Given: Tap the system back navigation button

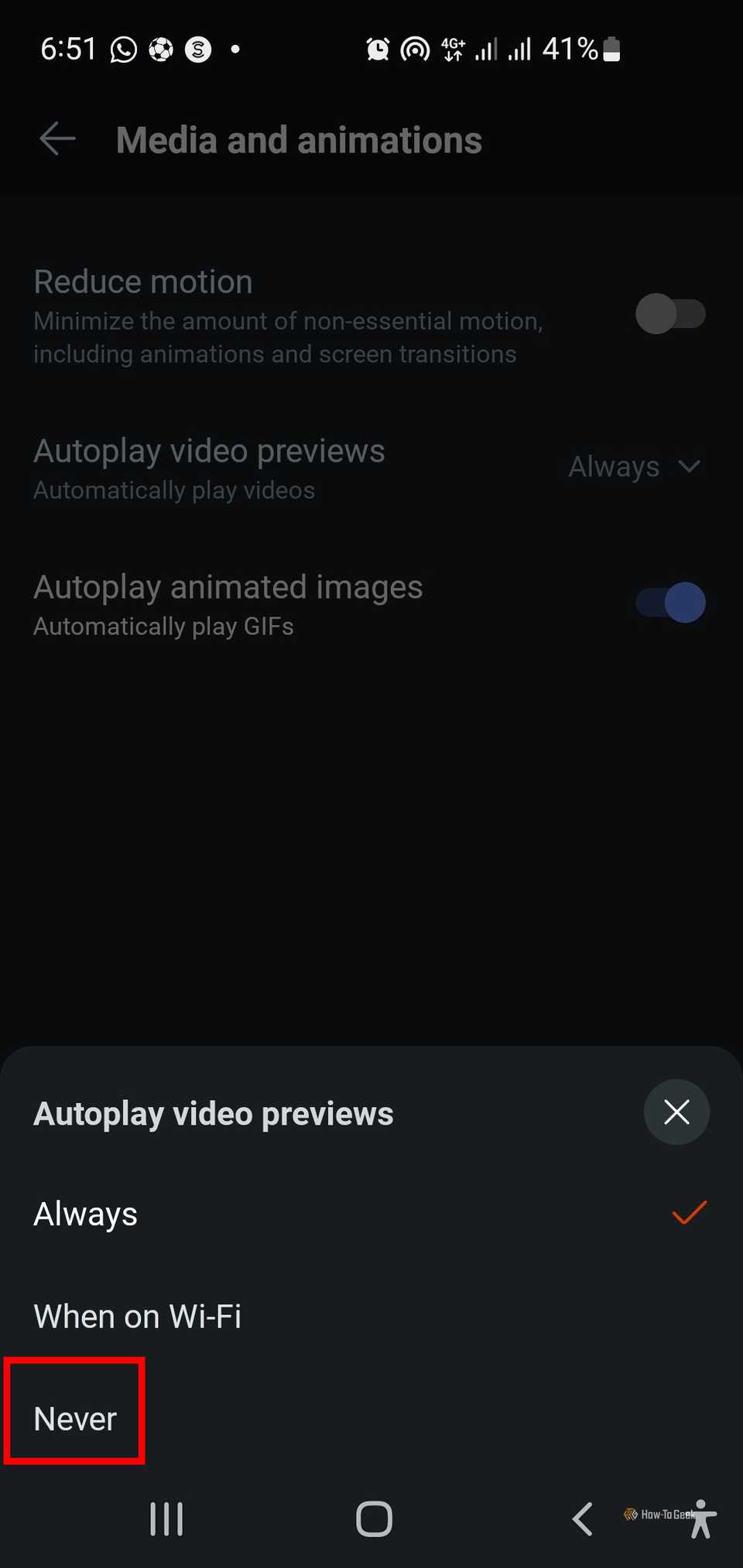Looking at the screenshot, I should [x=583, y=1518].
